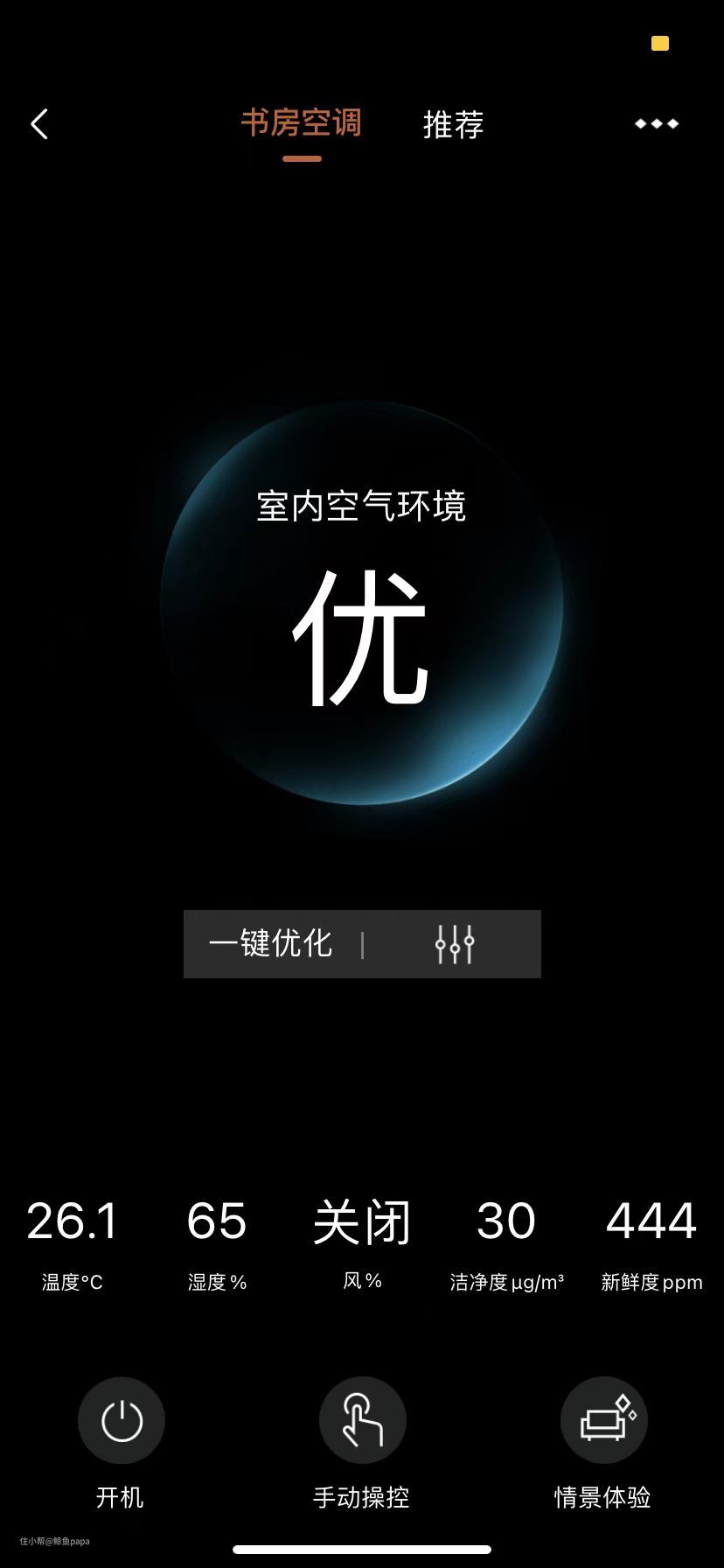Viewport: 724px width, 1568px height.
Task: Open 情景体验 scene experience
Action: point(603,1421)
